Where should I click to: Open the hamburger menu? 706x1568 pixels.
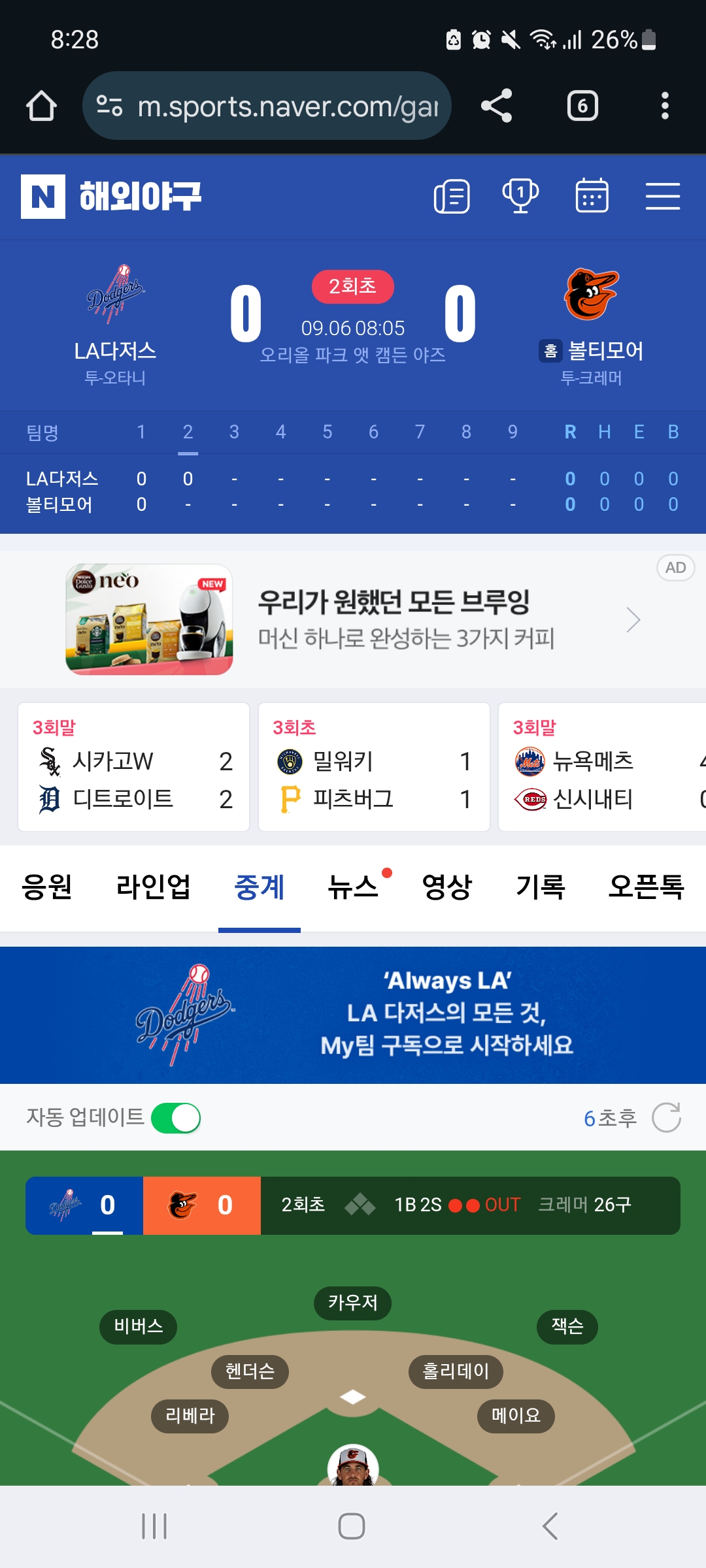coord(663,197)
